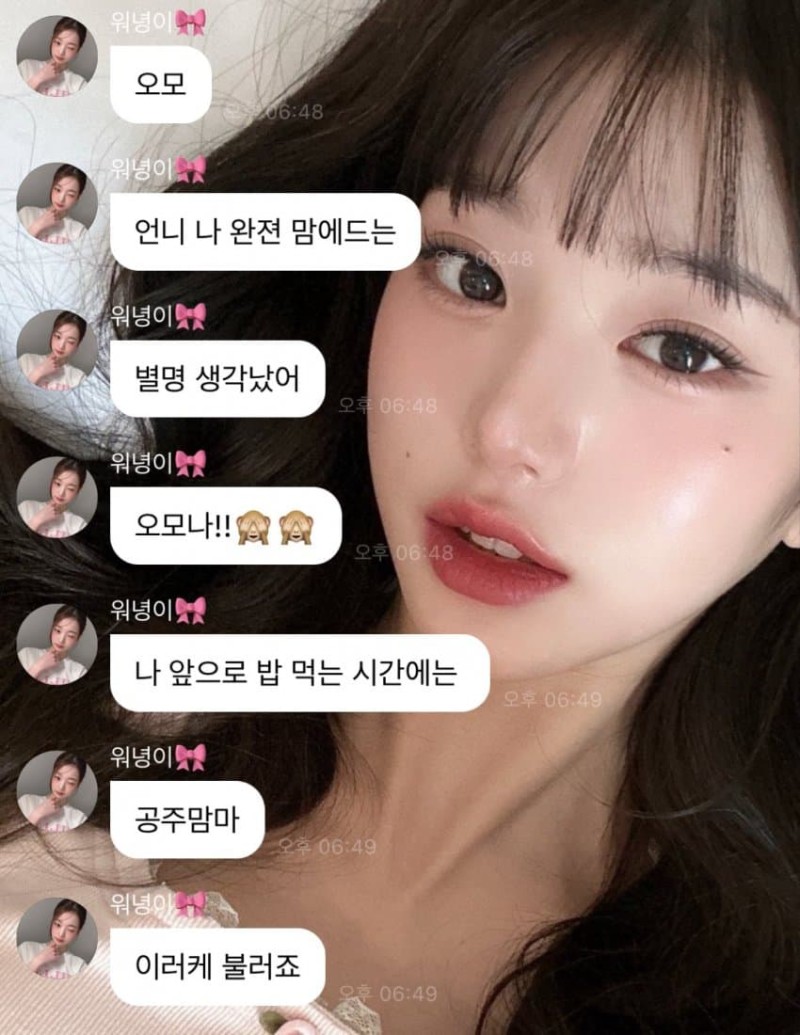View sender avatar beside 별명 생각났어
Screen dimensions: 800x1035
click(x=57, y=350)
